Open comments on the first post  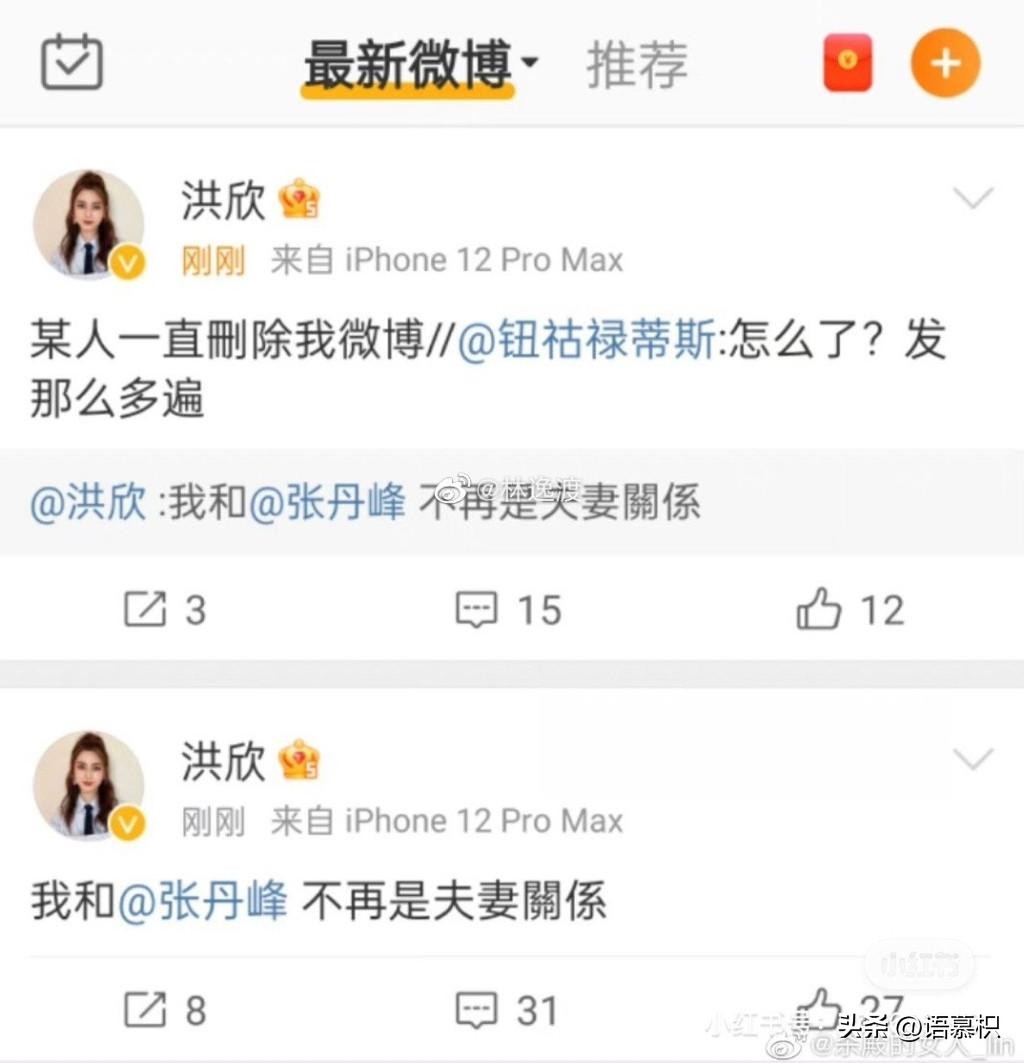click(505, 609)
